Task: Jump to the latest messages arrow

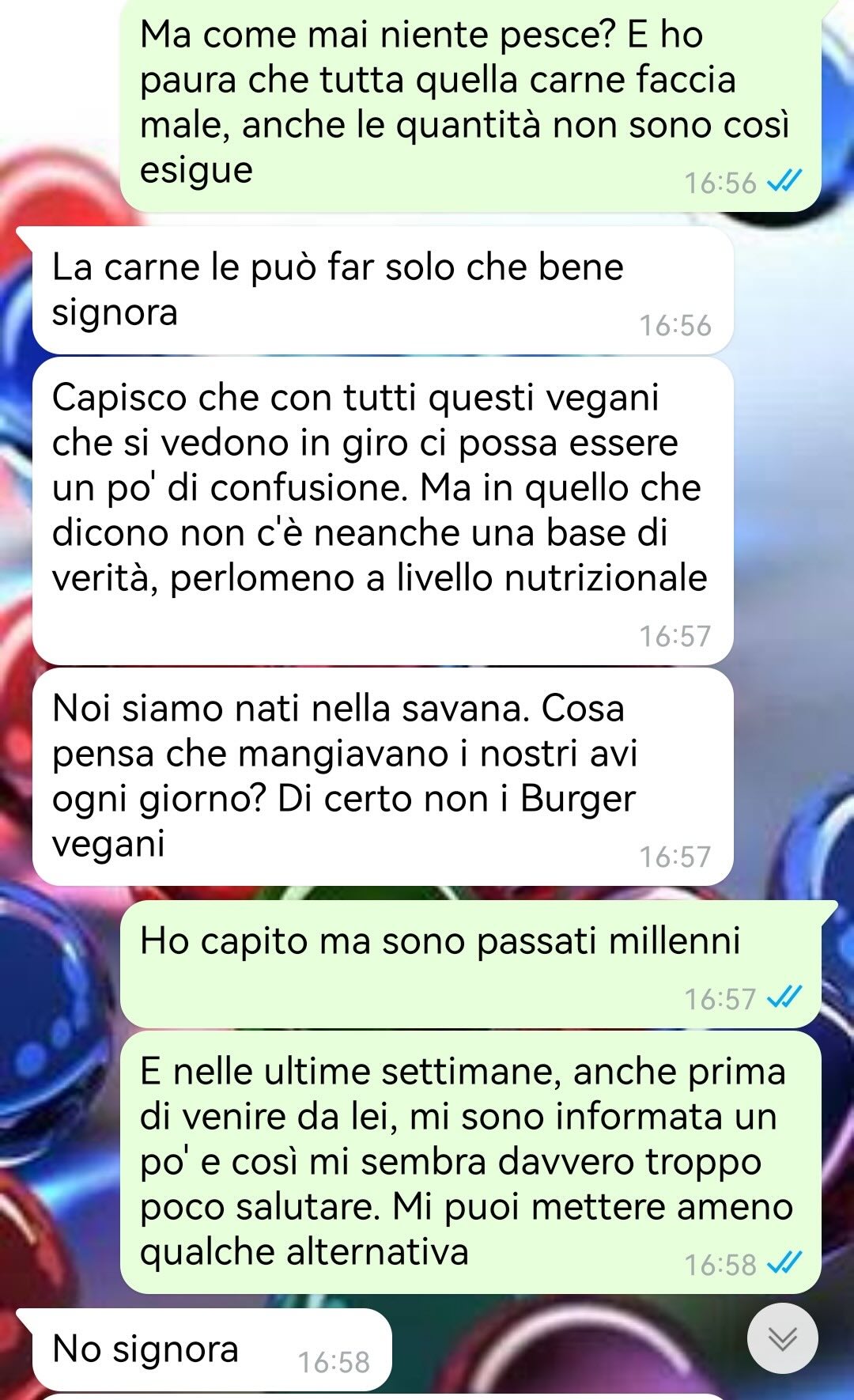Action: point(782,1338)
